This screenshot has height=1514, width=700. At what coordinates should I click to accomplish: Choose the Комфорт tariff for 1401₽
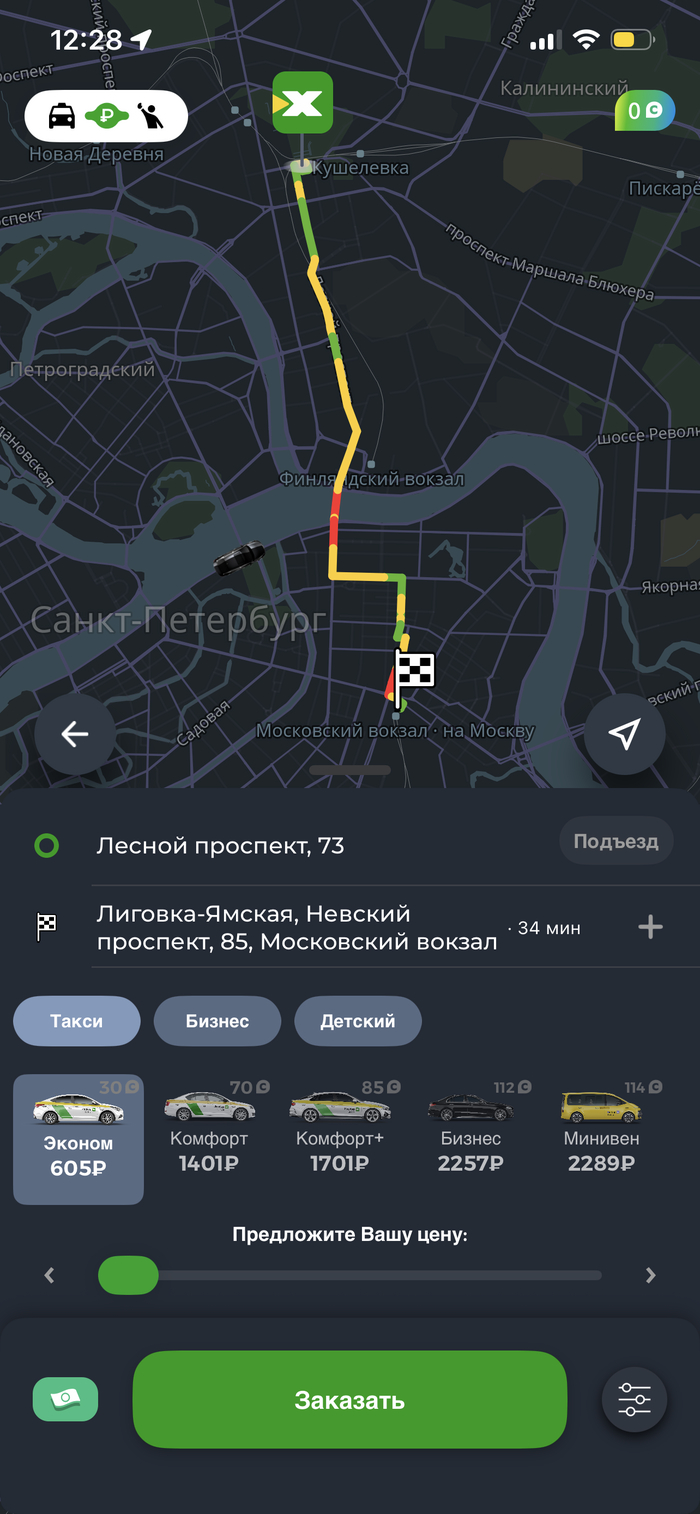[209, 1139]
